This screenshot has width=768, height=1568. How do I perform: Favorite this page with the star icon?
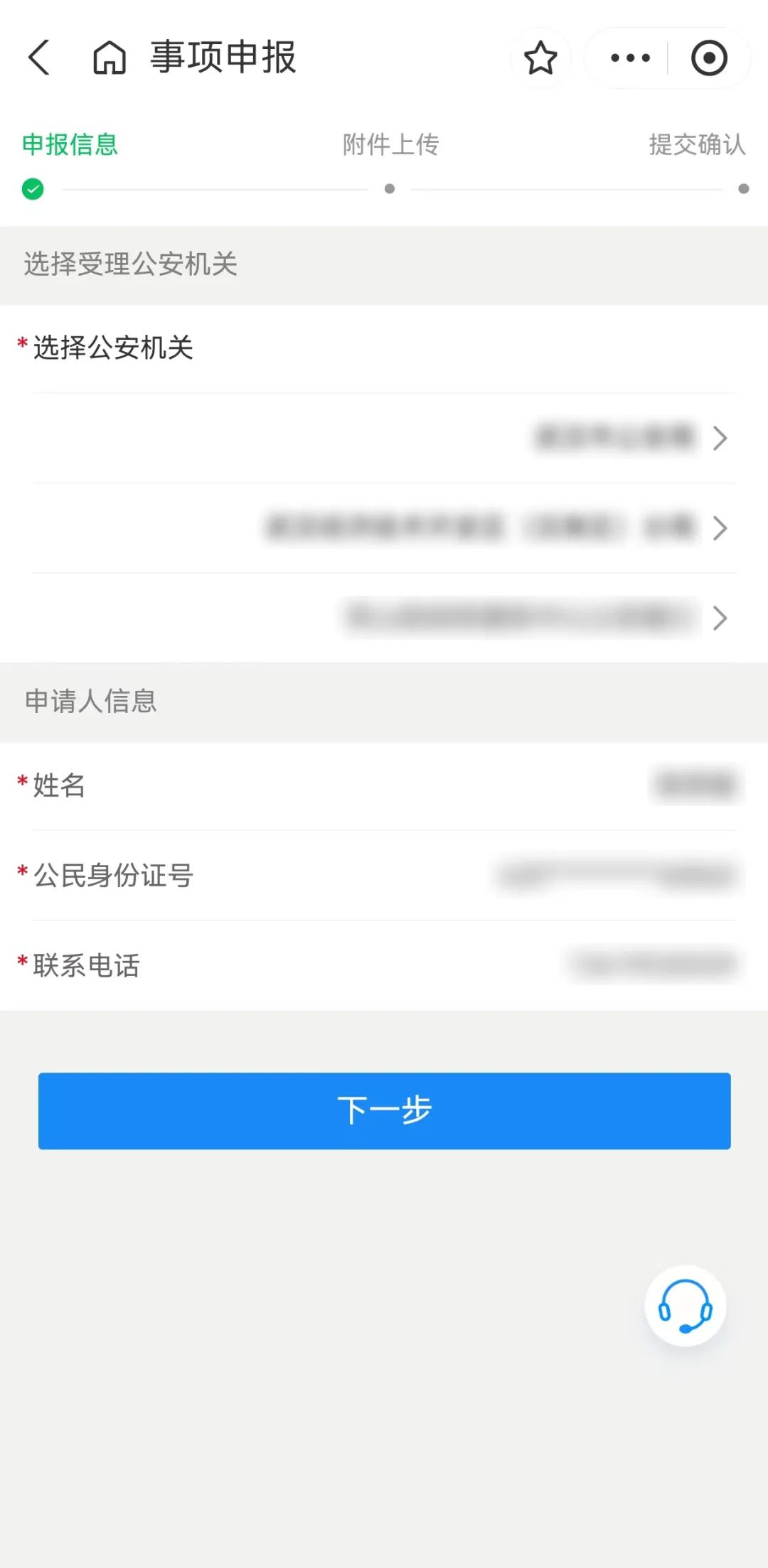pyautogui.click(x=540, y=58)
